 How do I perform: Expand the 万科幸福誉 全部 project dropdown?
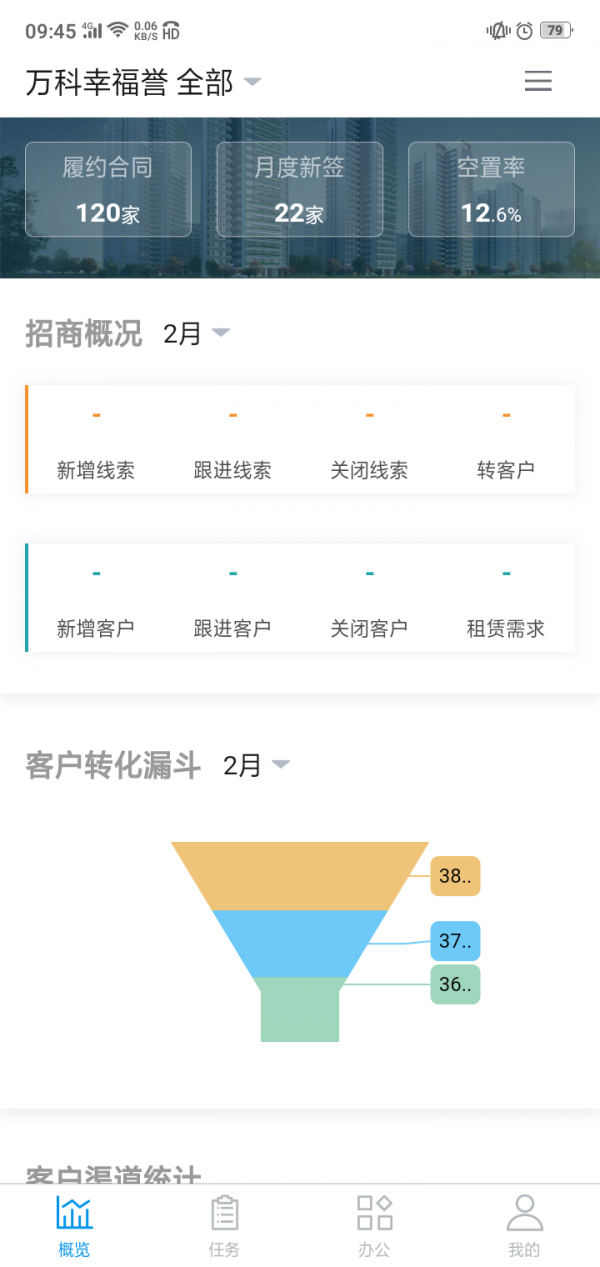[x=144, y=82]
